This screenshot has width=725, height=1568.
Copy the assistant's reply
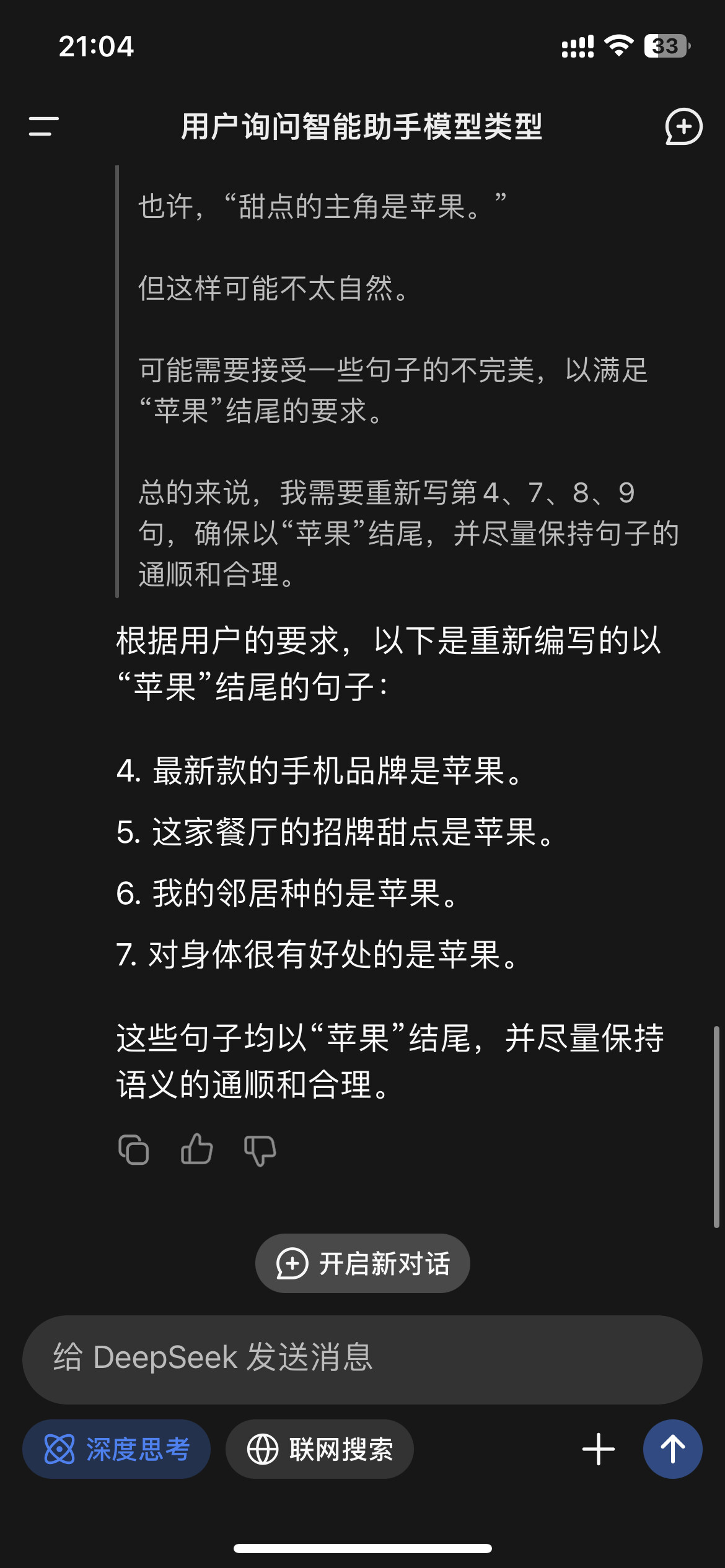[x=133, y=1150]
